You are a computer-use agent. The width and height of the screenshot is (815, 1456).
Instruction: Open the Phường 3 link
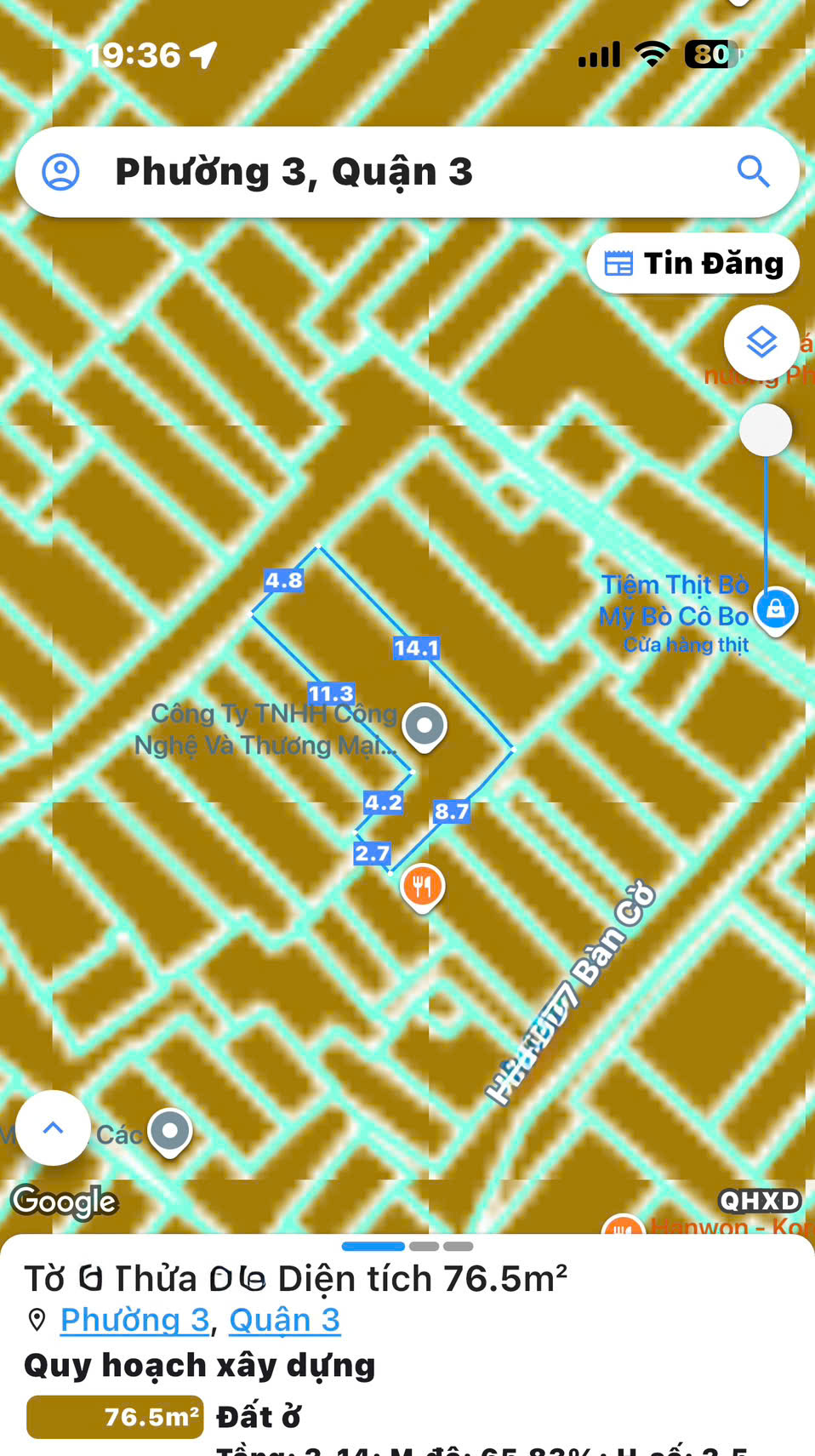(134, 1320)
